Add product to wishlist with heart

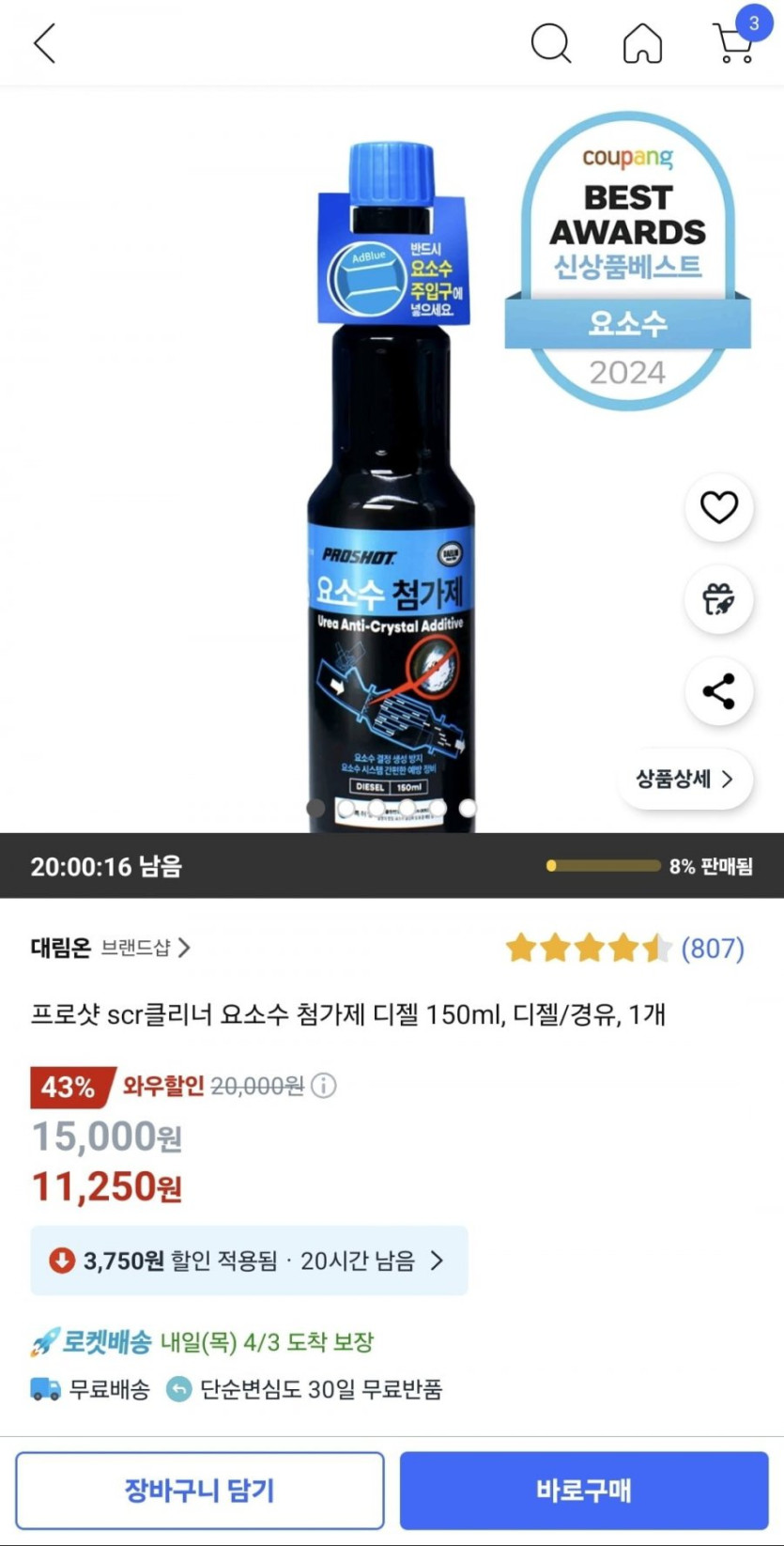(719, 507)
